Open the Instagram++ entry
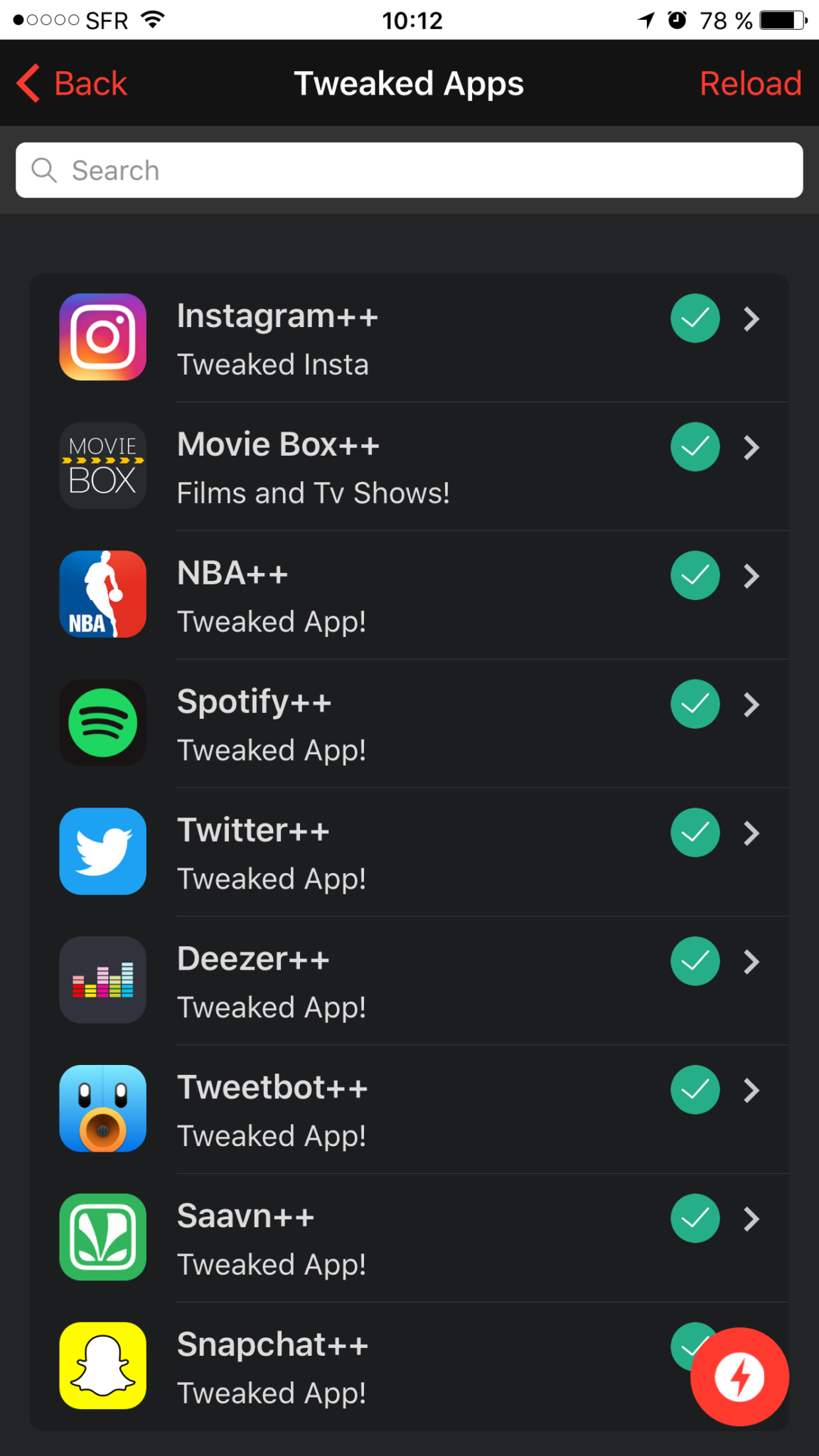The height and width of the screenshot is (1456, 819). pyautogui.click(x=409, y=338)
